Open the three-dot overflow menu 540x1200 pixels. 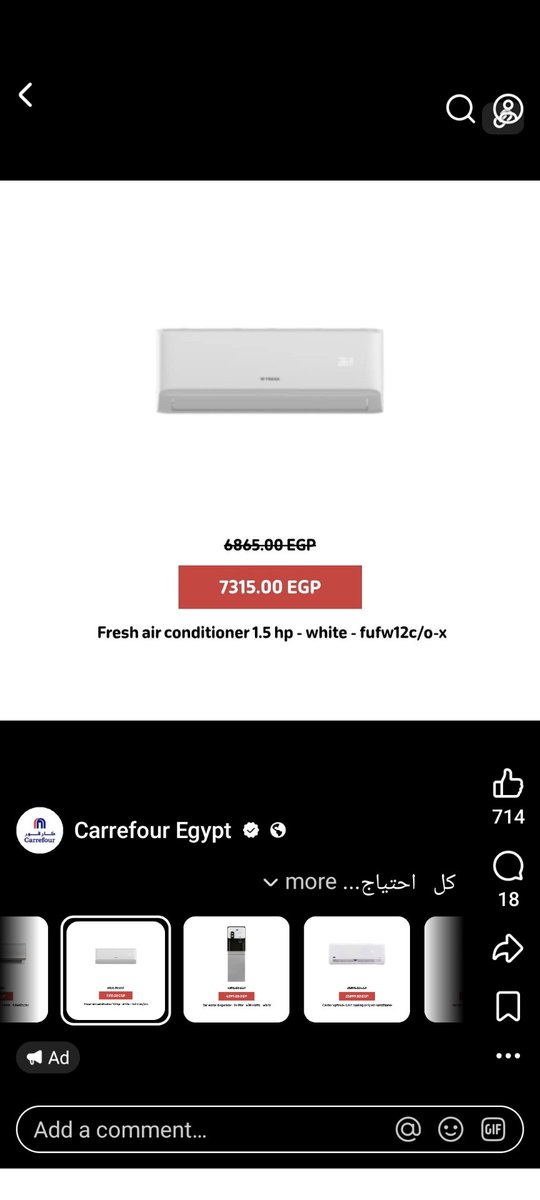click(508, 1056)
